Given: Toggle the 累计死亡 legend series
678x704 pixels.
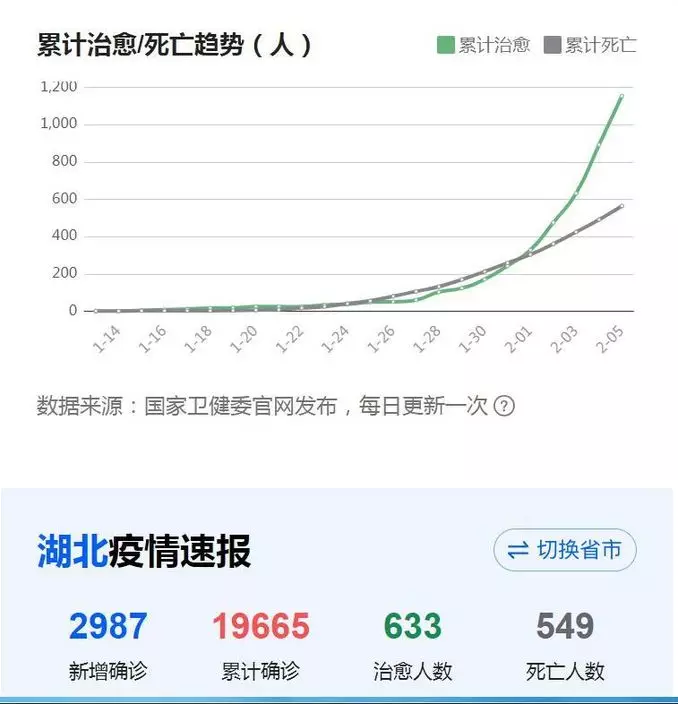Looking at the screenshot, I should [x=590, y=45].
